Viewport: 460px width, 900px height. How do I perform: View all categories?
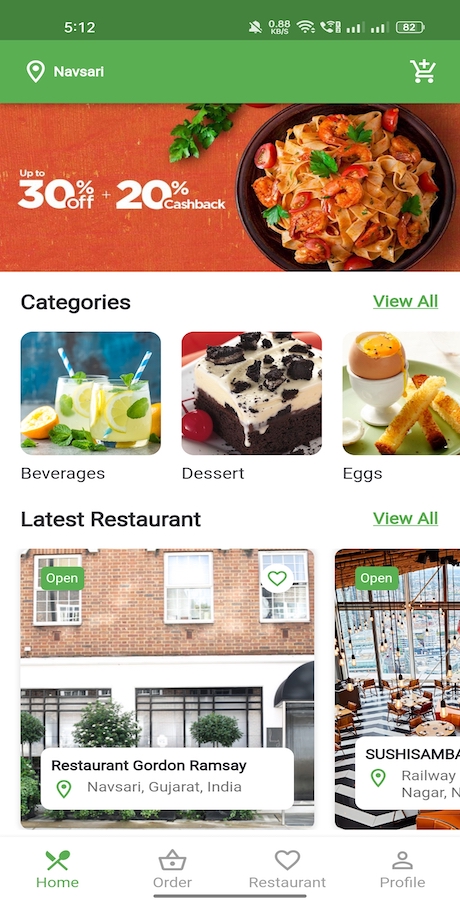[405, 301]
